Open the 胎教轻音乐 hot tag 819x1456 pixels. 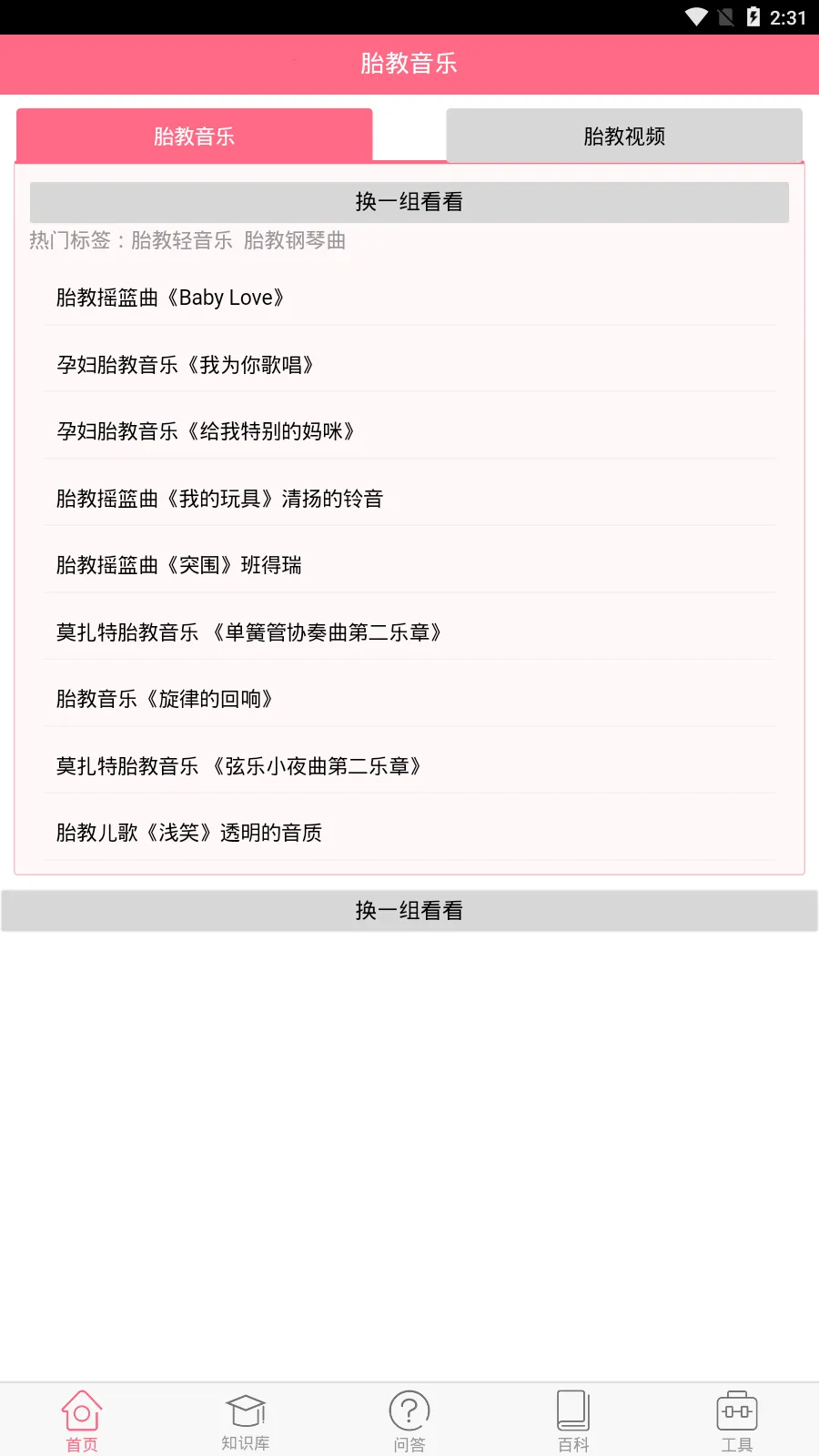[181, 240]
